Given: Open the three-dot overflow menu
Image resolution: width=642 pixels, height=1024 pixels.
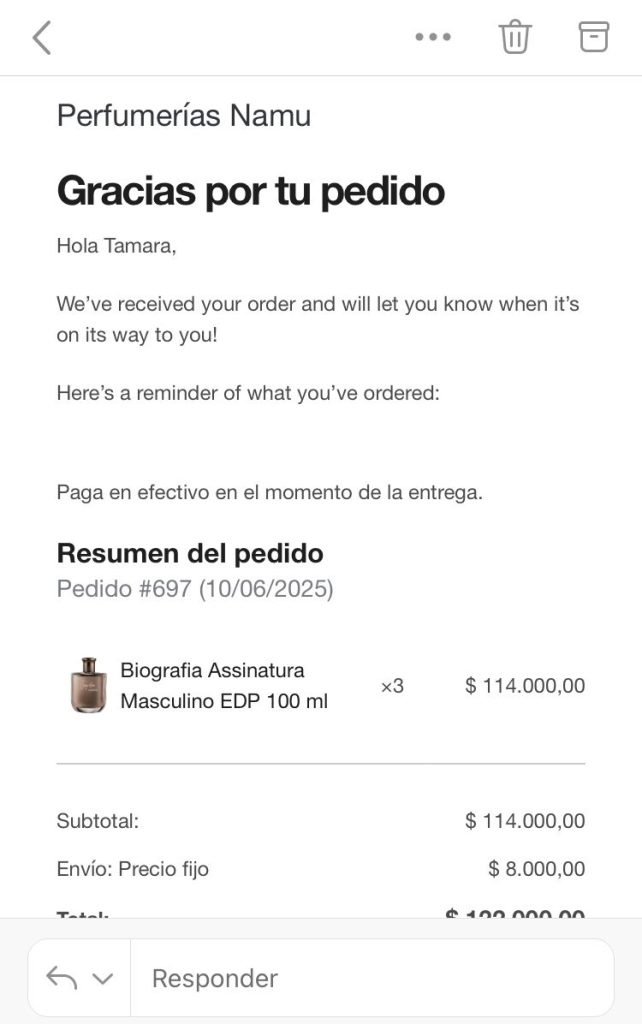Looking at the screenshot, I should pyautogui.click(x=433, y=38).
